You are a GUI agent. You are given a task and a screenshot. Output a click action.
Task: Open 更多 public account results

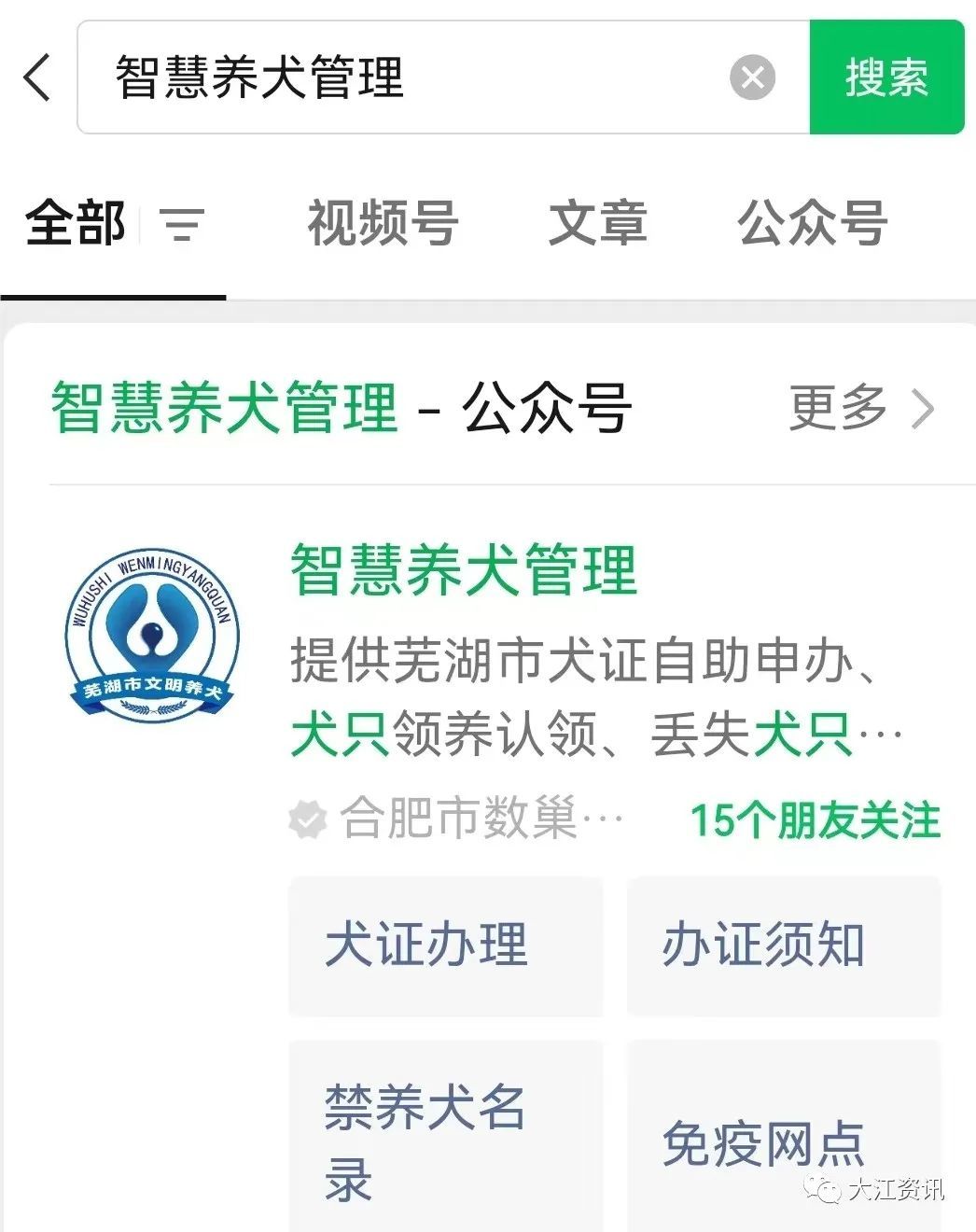tap(861, 408)
